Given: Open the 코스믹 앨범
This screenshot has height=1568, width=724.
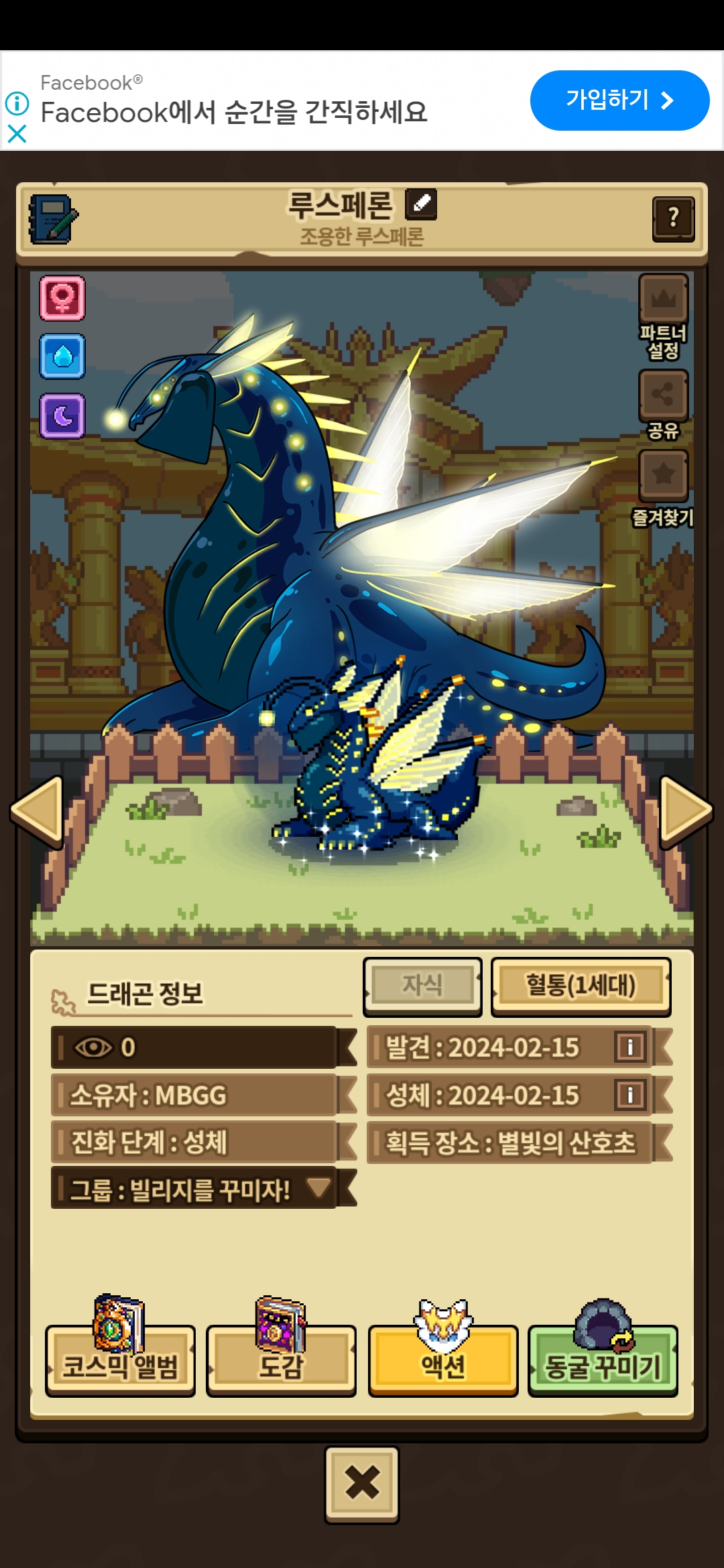Looking at the screenshot, I should 120,1360.
